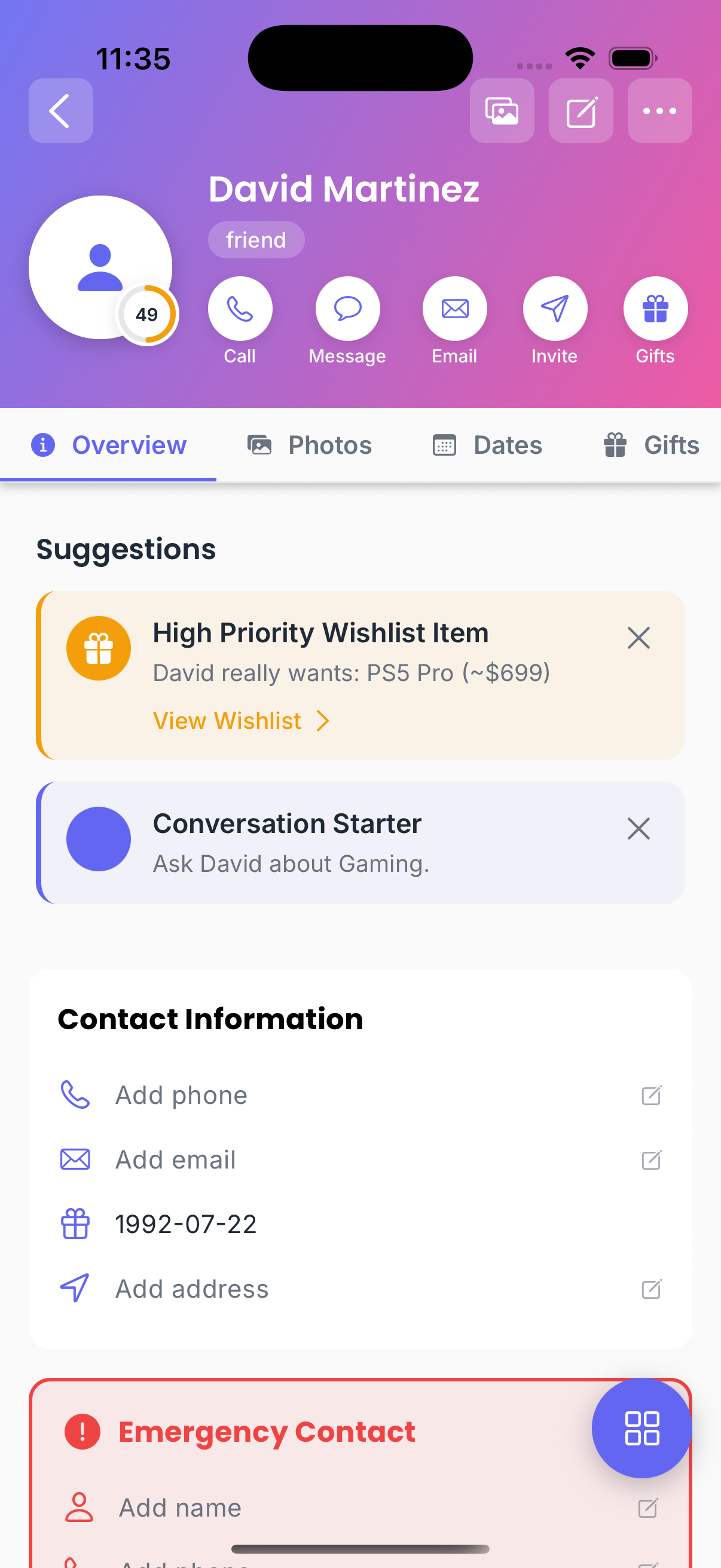Open the View Wishlist link

pos(227,721)
